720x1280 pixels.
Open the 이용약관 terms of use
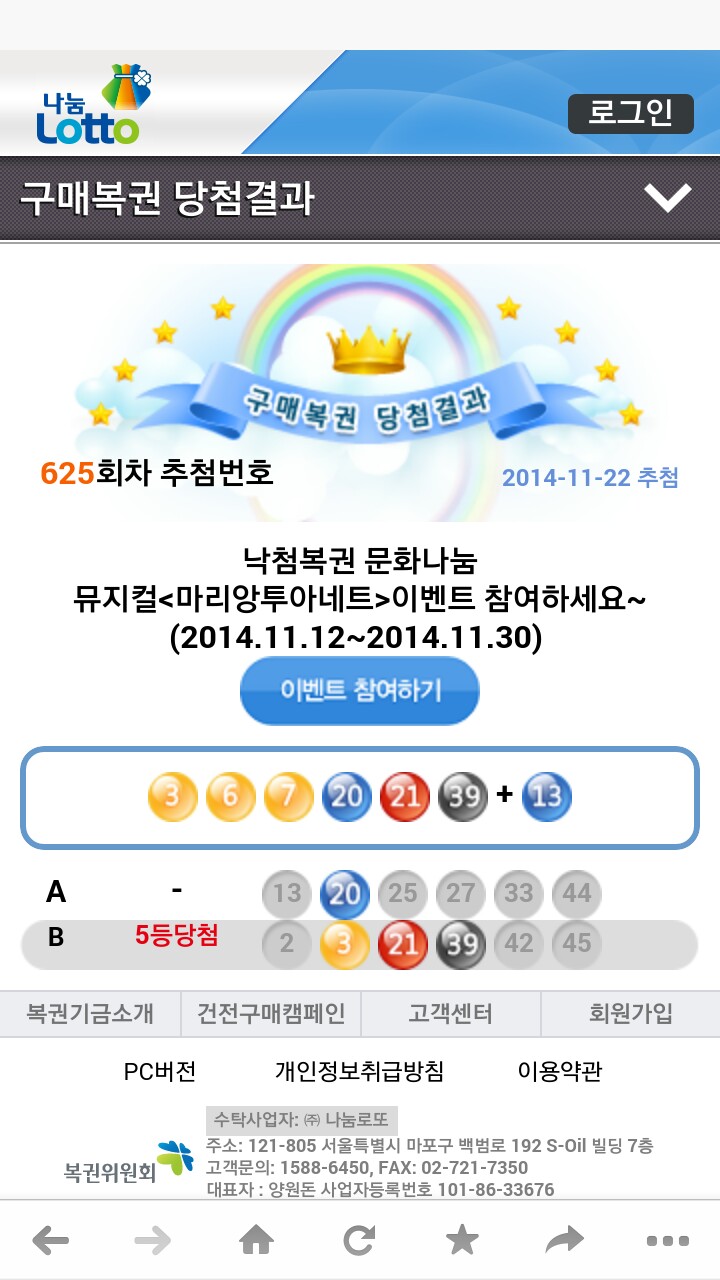[560, 1072]
